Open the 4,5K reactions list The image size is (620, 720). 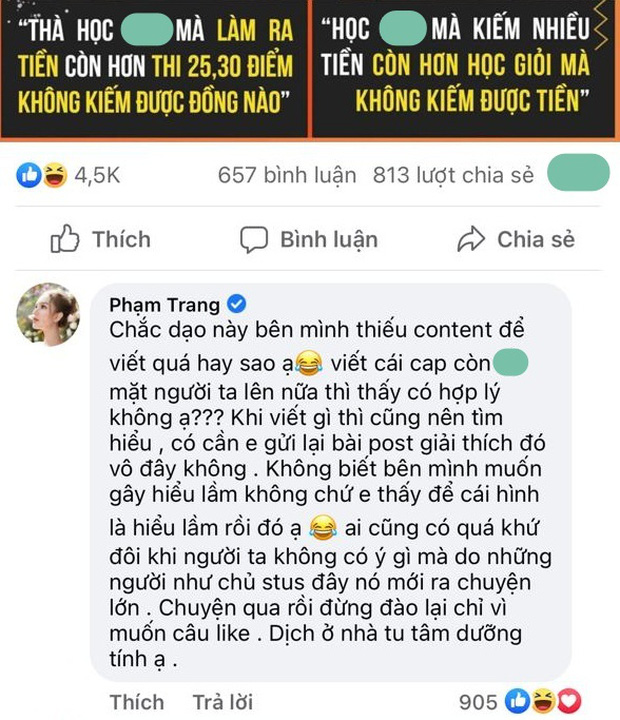pyautogui.click(x=70, y=176)
